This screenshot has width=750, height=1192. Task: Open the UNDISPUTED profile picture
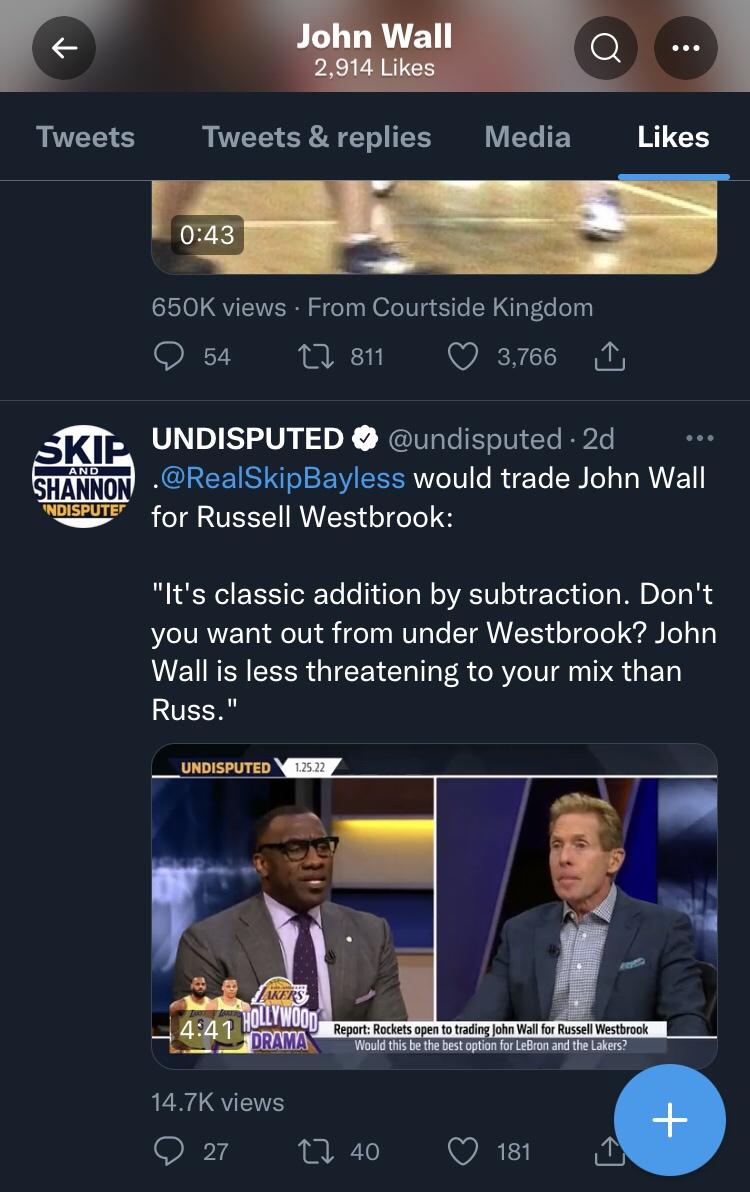tap(84, 477)
